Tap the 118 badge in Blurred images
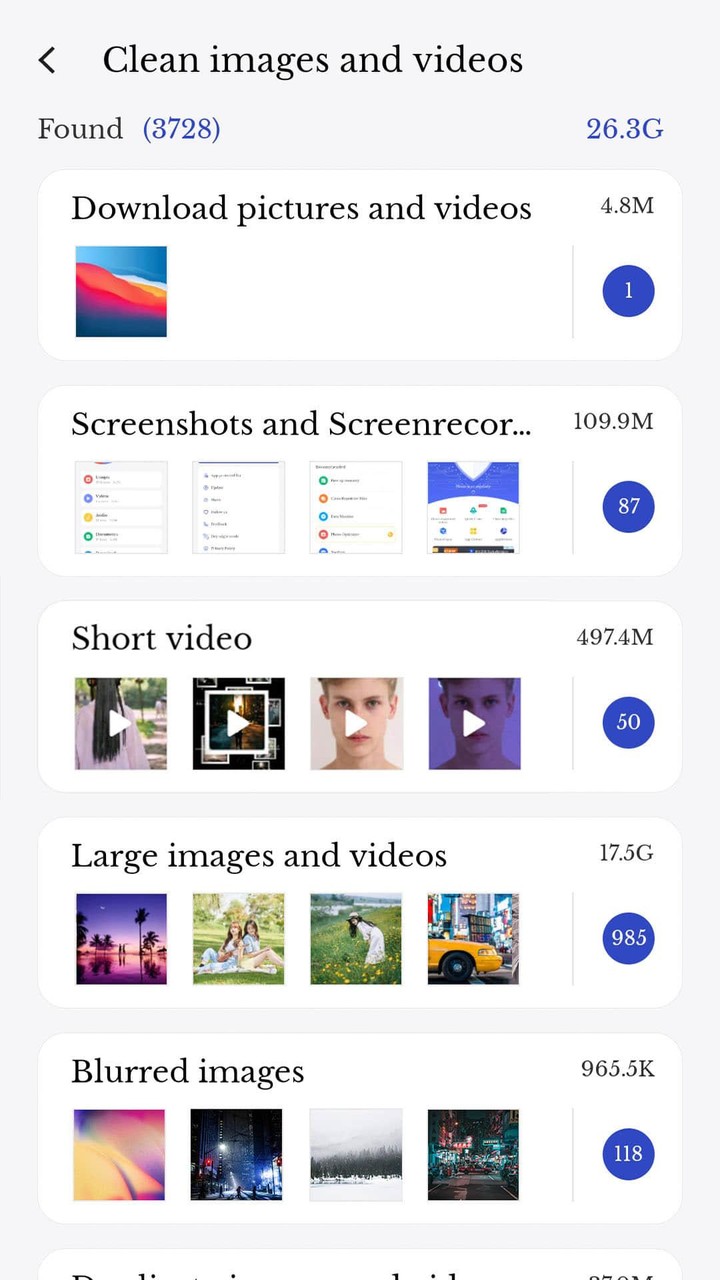This screenshot has width=720, height=1280. click(628, 1154)
